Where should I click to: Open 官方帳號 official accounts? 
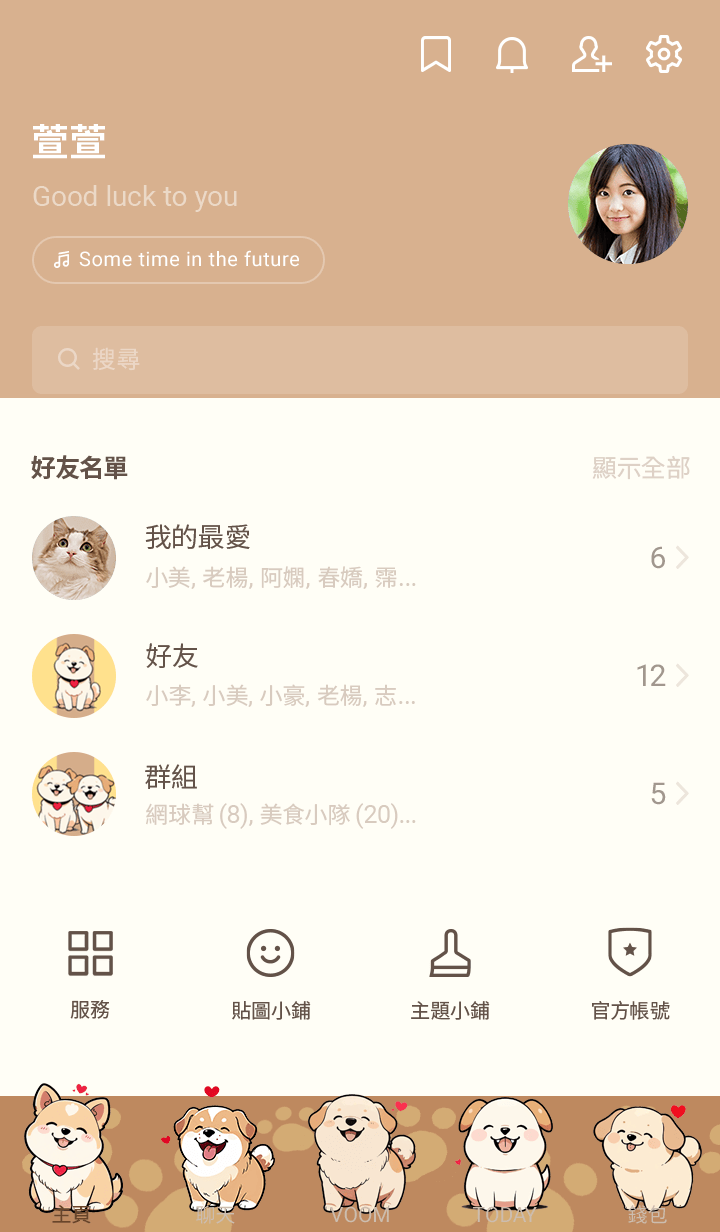(x=630, y=972)
